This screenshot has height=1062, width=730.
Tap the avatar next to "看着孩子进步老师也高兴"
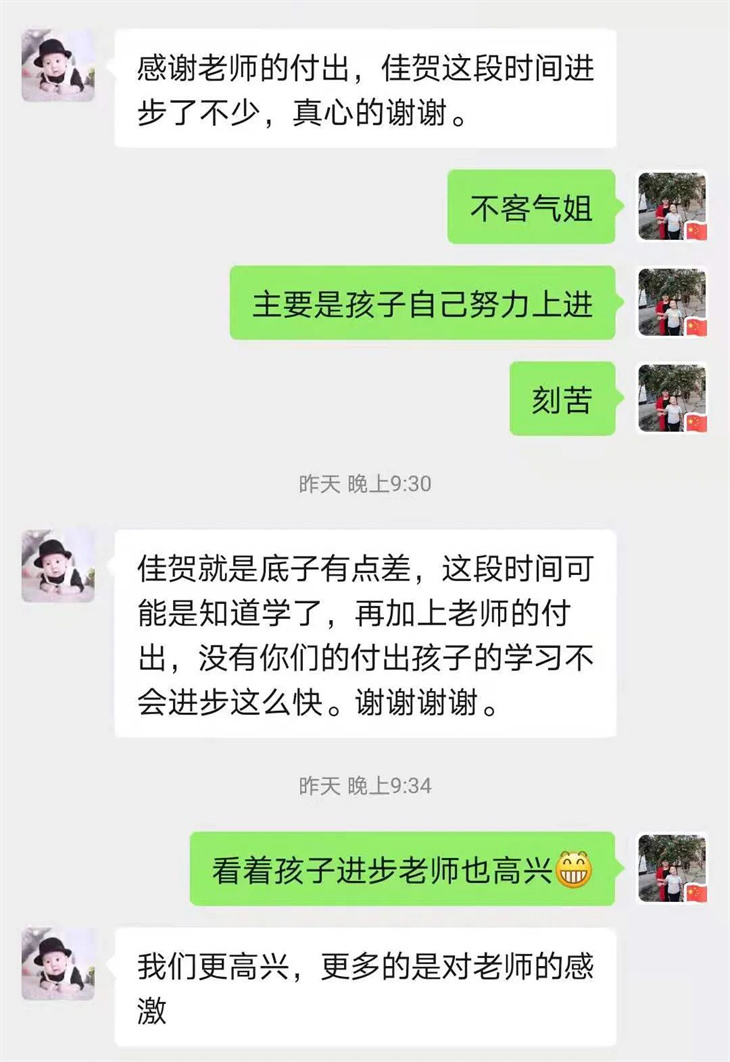[x=673, y=869]
